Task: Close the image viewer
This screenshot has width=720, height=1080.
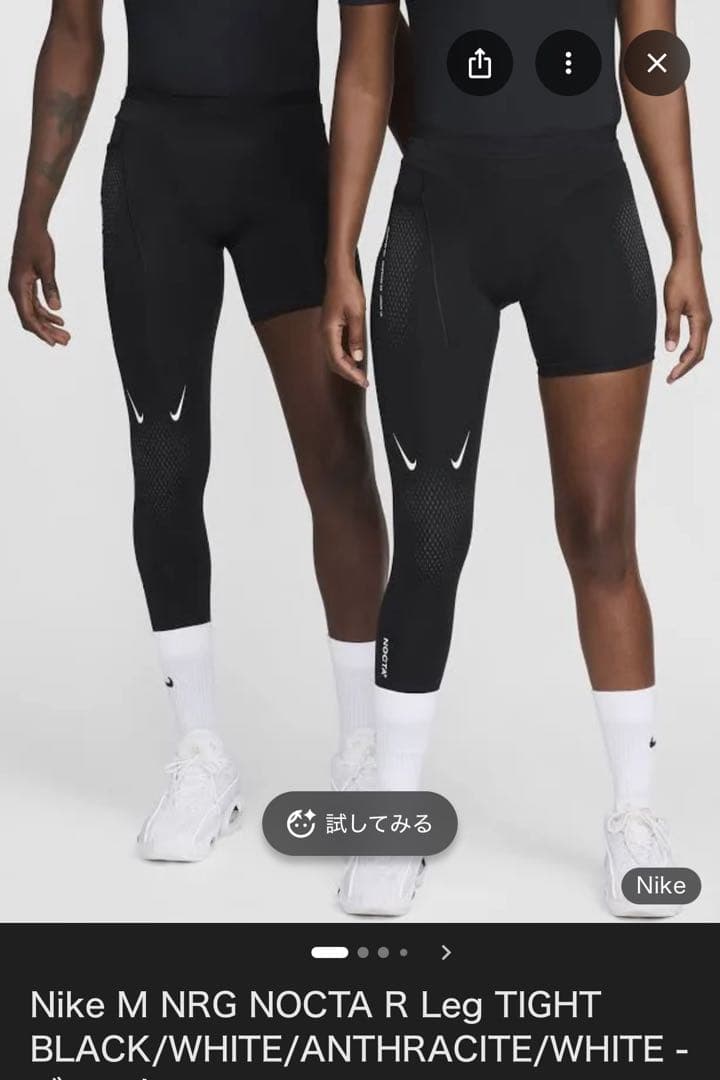Action: pos(657,63)
